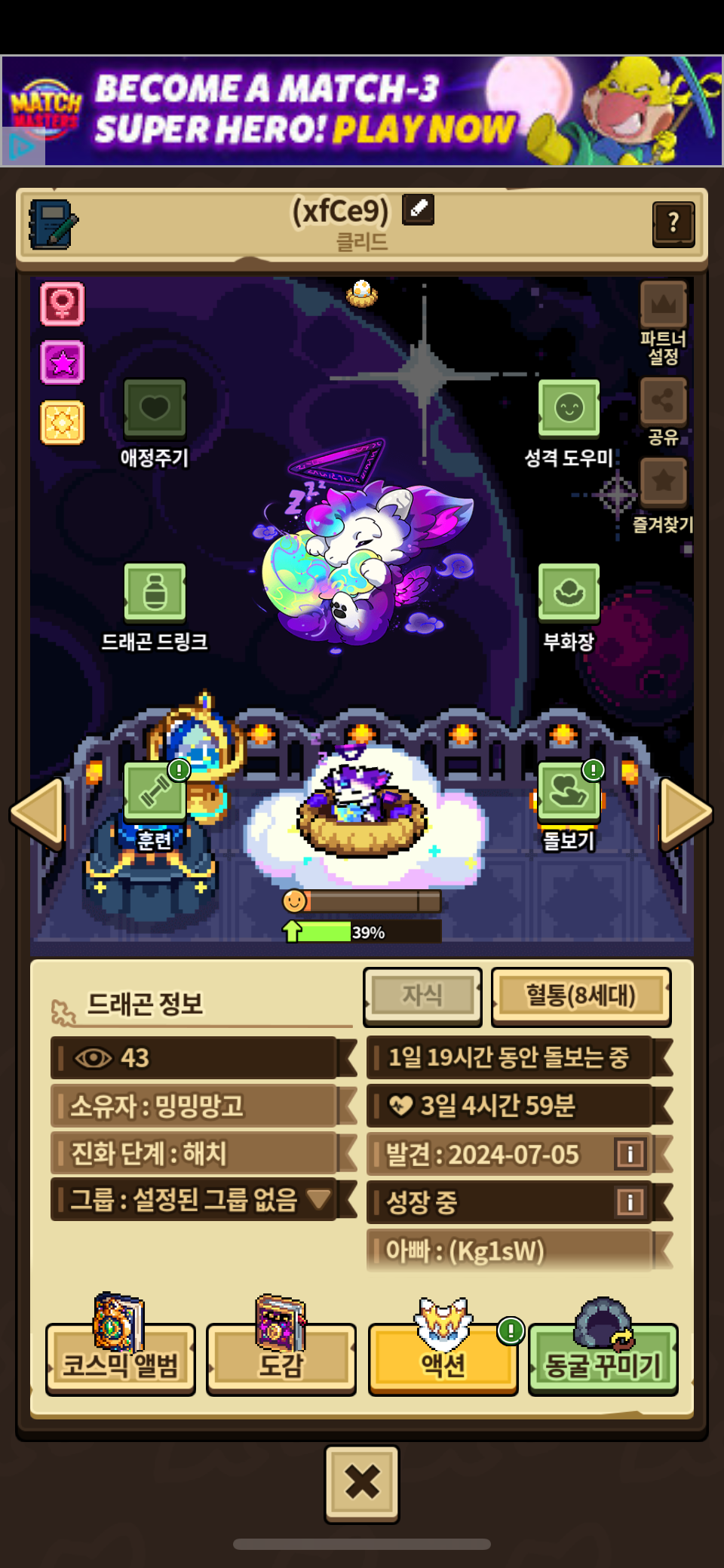The height and width of the screenshot is (1568, 724).
Task: Share this dragon via 공유
Action: pos(663,402)
